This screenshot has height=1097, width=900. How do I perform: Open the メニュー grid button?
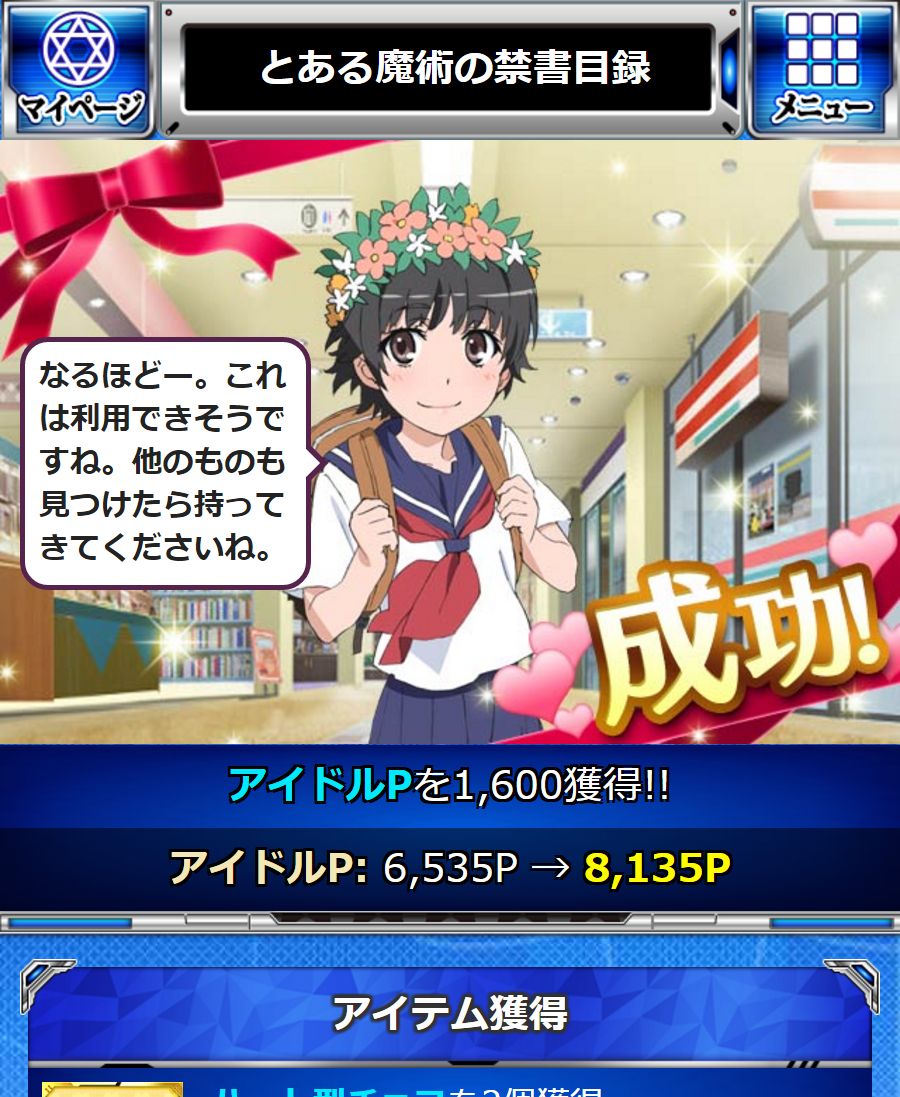[x=822, y=68]
